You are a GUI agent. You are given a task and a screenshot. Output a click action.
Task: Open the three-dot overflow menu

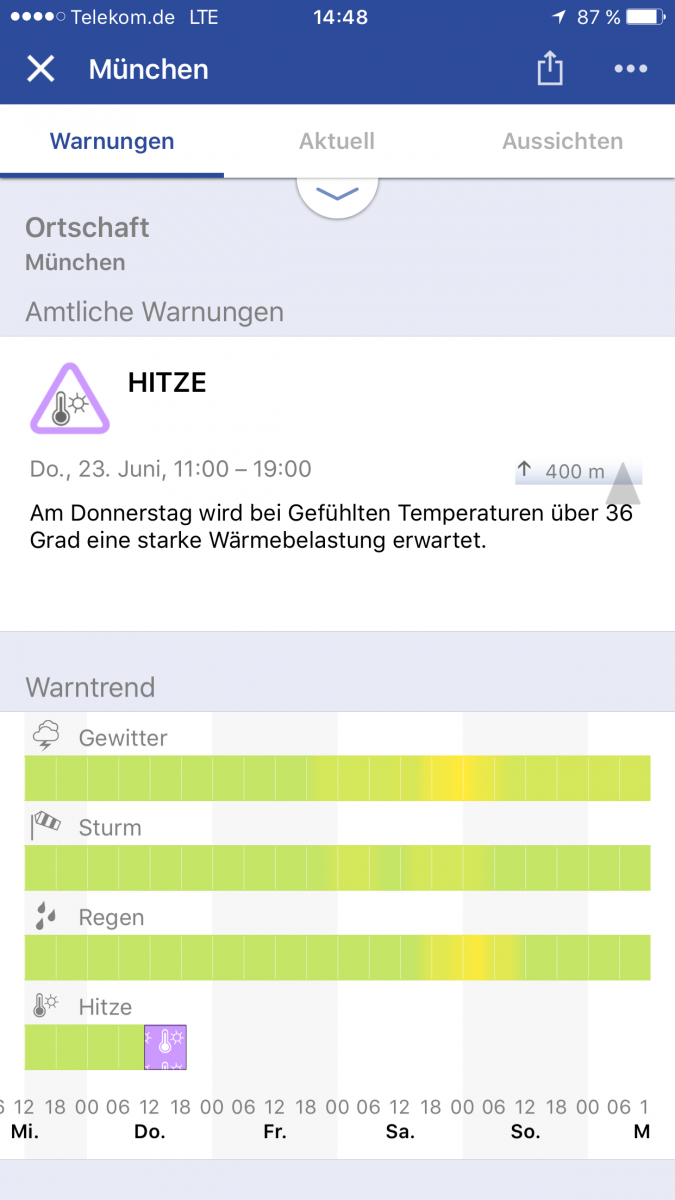(631, 69)
